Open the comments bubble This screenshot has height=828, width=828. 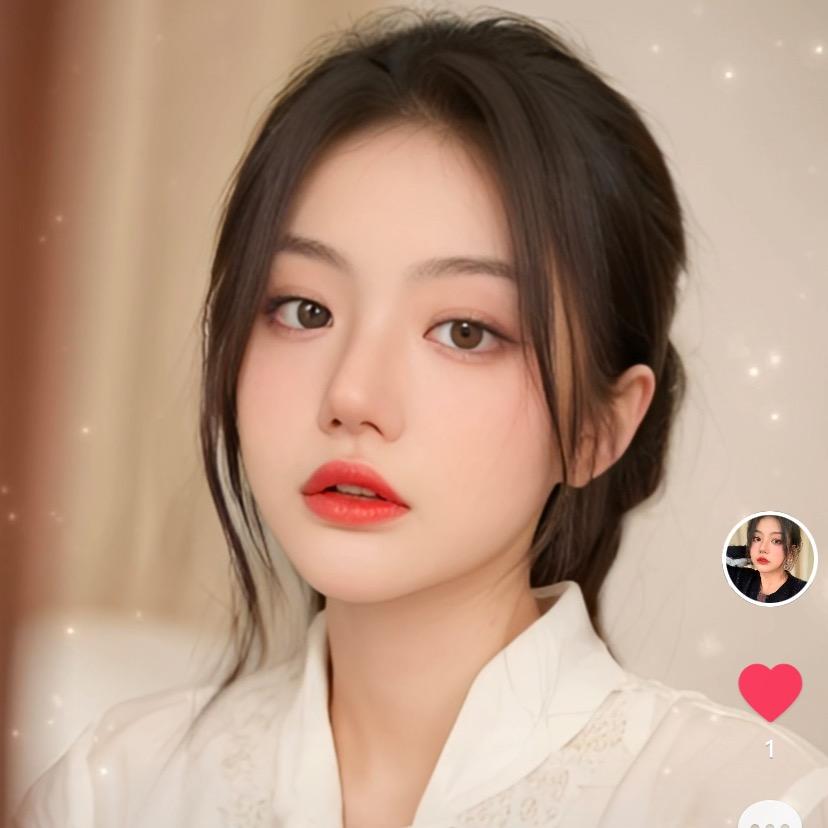(770, 816)
